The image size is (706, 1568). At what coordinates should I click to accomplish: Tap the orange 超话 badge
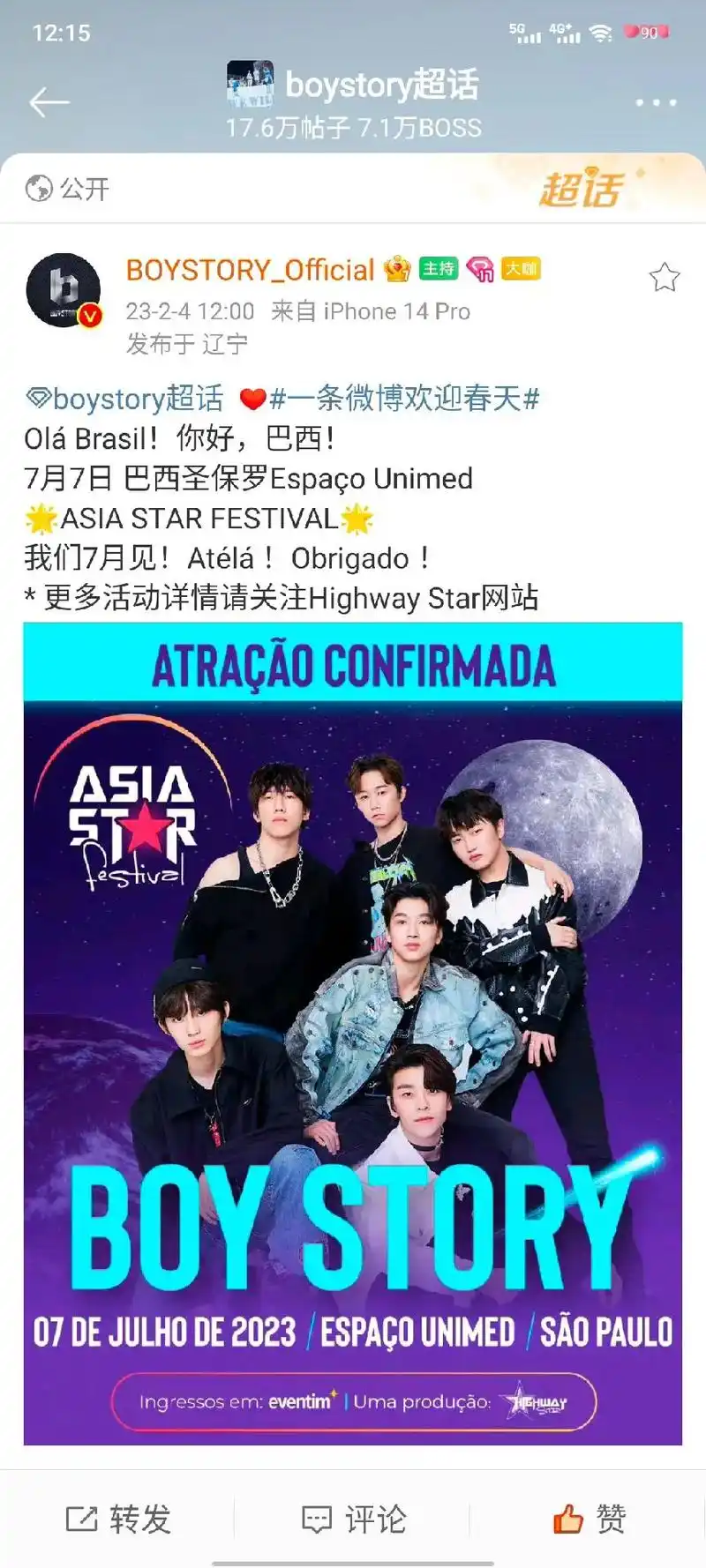pyautogui.click(x=581, y=190)
